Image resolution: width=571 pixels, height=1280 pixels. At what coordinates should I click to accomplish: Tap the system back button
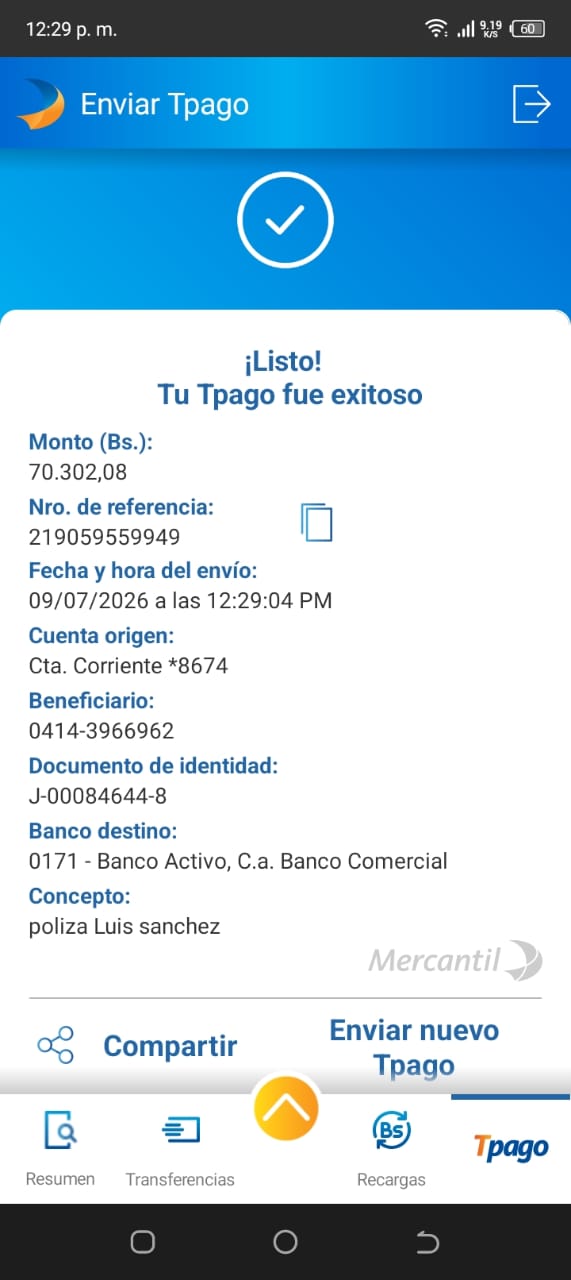coord(428,1242)
